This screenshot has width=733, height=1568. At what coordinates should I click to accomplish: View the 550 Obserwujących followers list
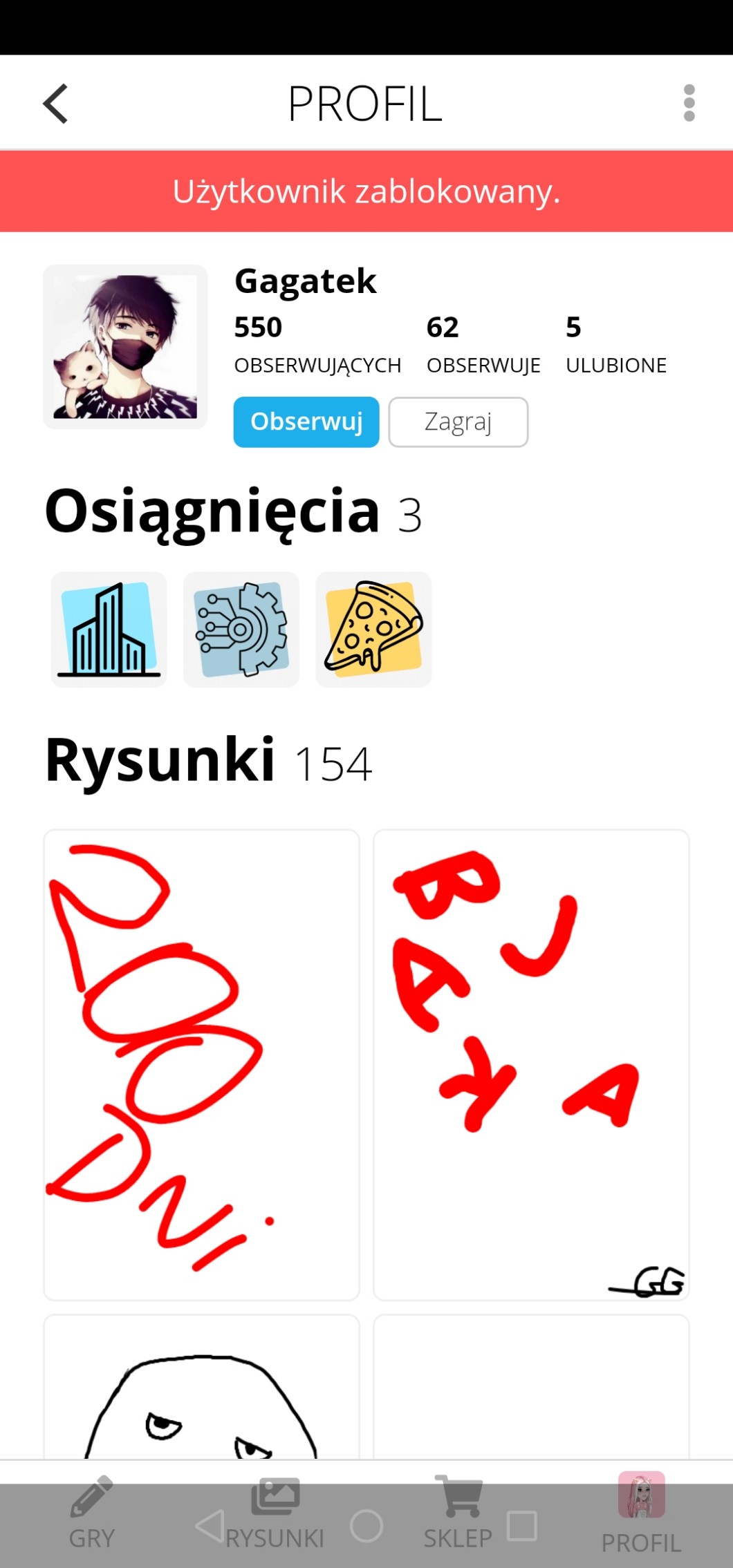pos(317,344)
